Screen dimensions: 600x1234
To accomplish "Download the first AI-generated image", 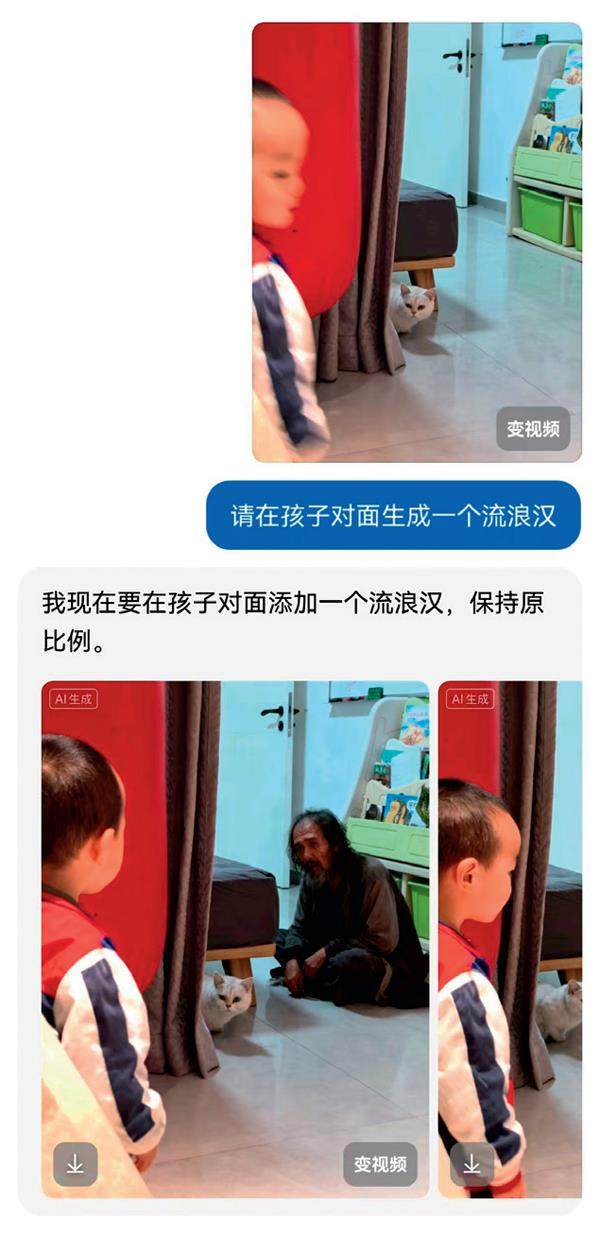I will click(x=75, y=1164).
